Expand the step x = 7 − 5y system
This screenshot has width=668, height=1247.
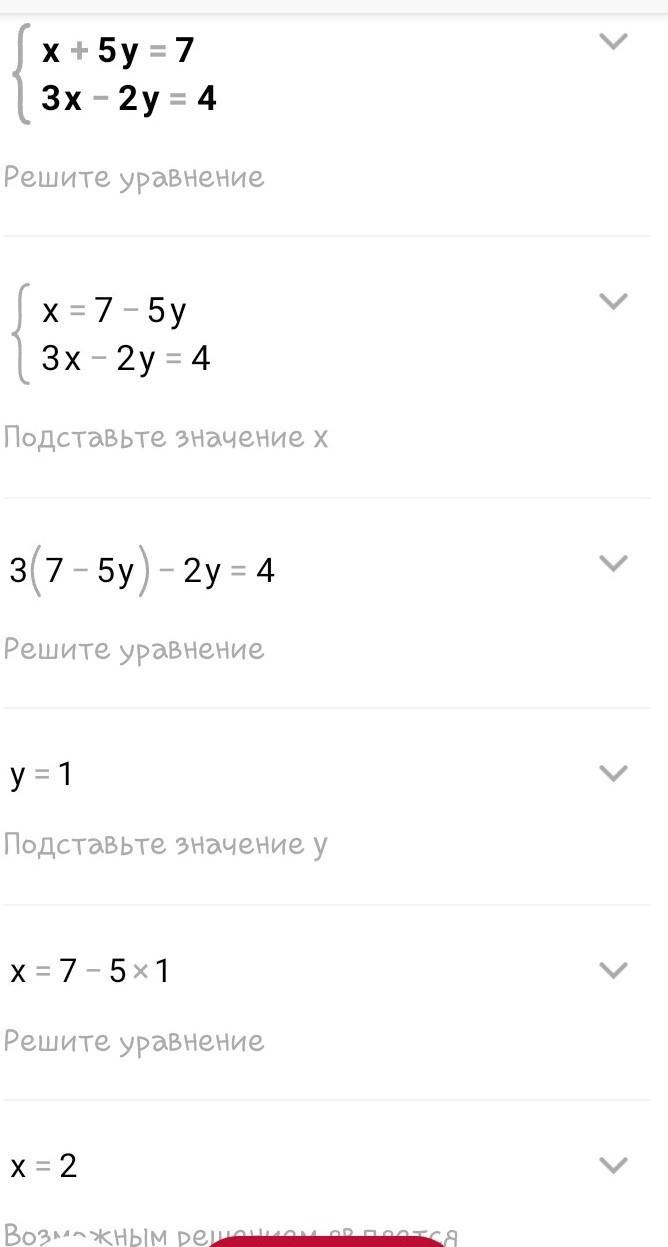tap(612, 301)
